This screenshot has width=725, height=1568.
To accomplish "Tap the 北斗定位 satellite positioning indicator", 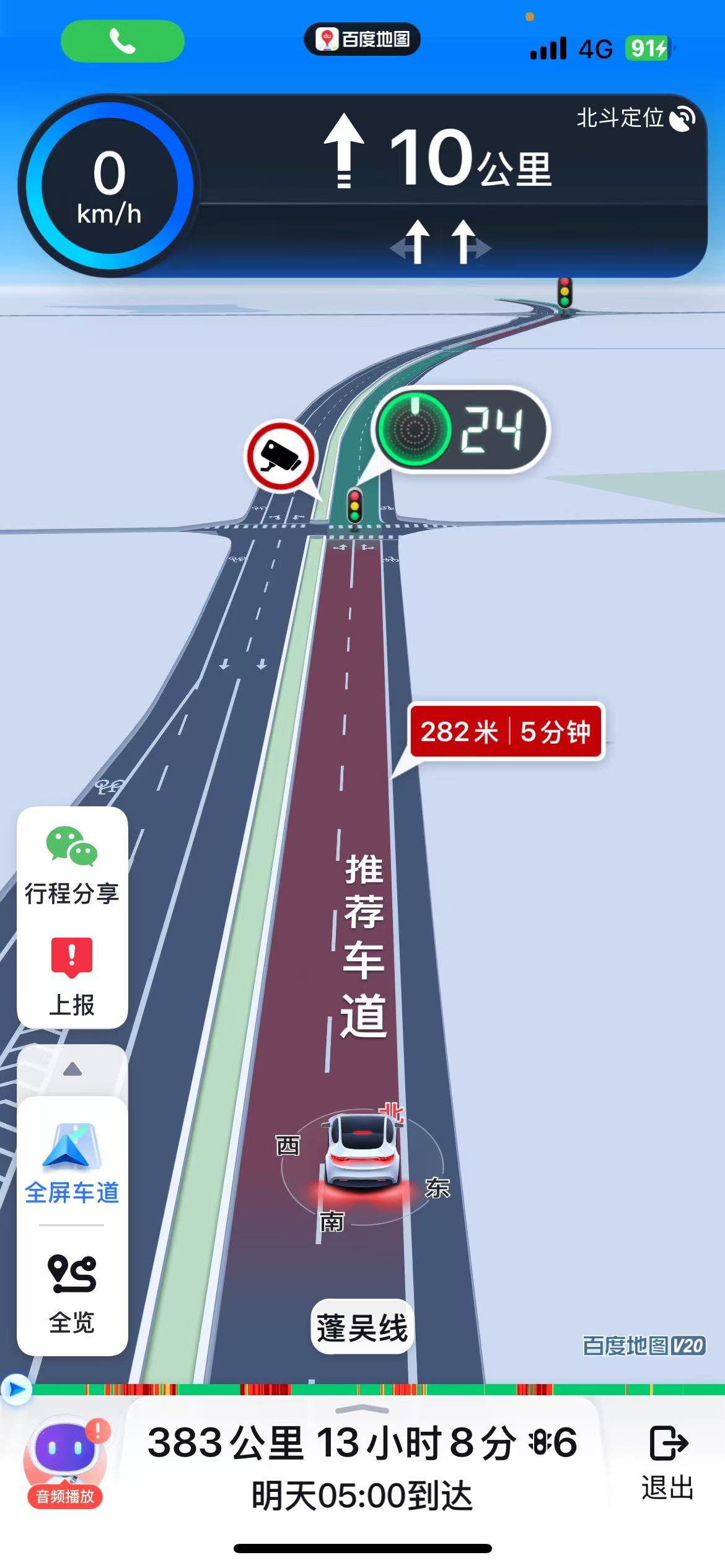I will tap(636, 118).
